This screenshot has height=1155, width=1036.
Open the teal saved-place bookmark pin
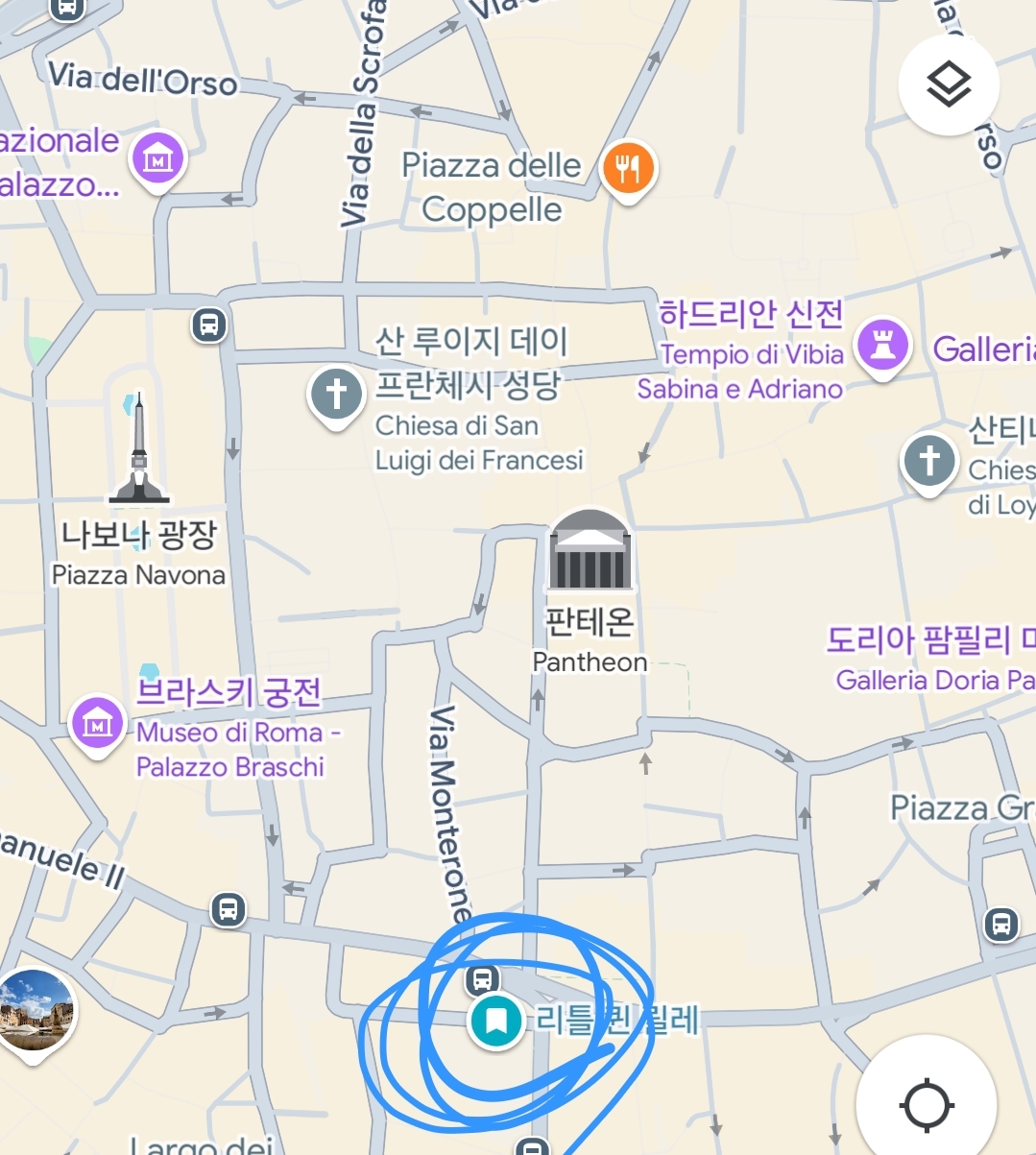click(x=495, y=1021)
